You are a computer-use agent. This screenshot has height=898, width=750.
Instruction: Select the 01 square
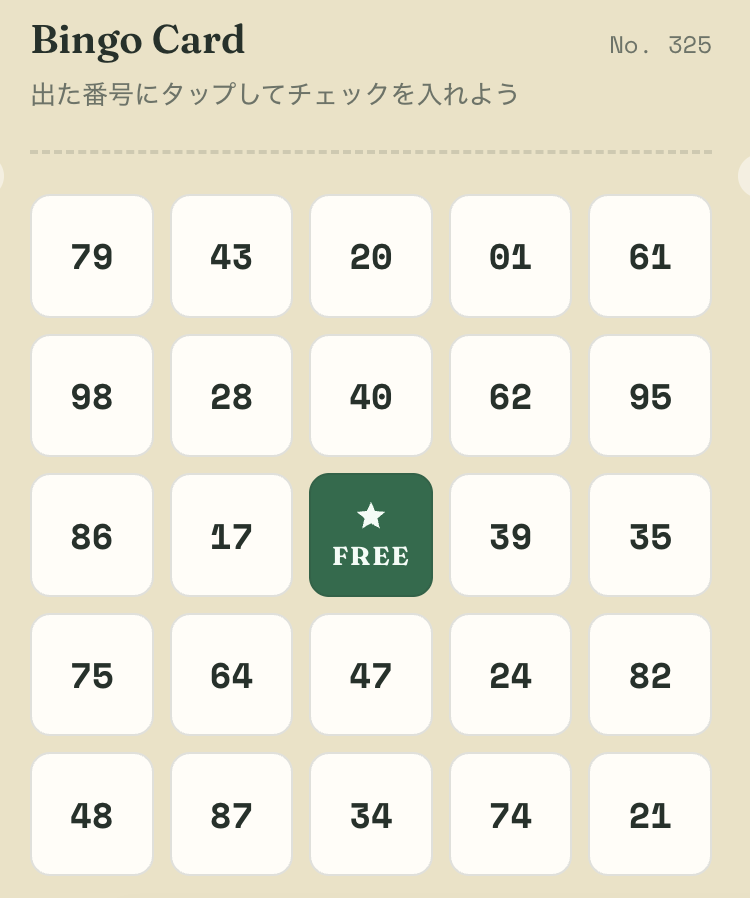pyautogui.click(x=510, y=256)
